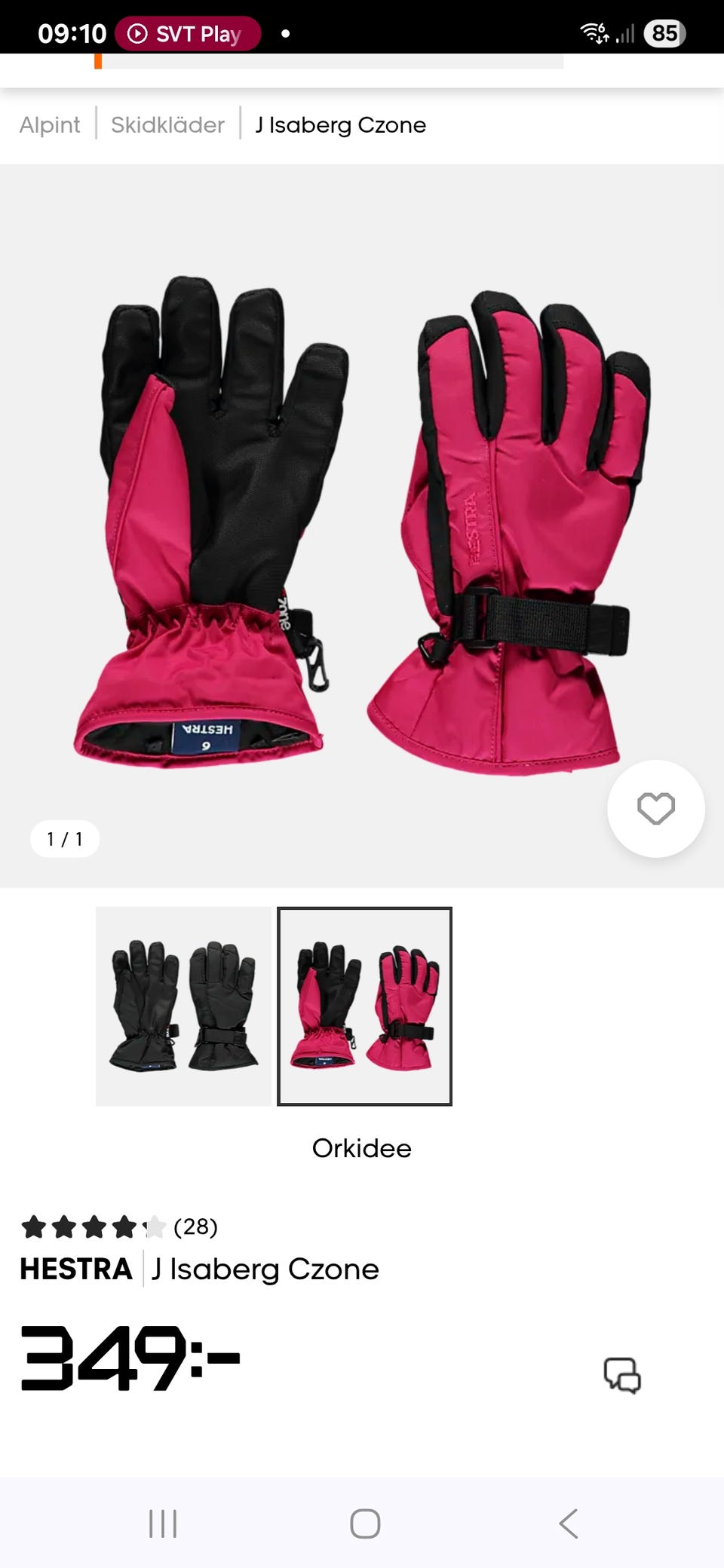Open the HESTRA brand link
724x1568 pixels.
coord(76,1269)
